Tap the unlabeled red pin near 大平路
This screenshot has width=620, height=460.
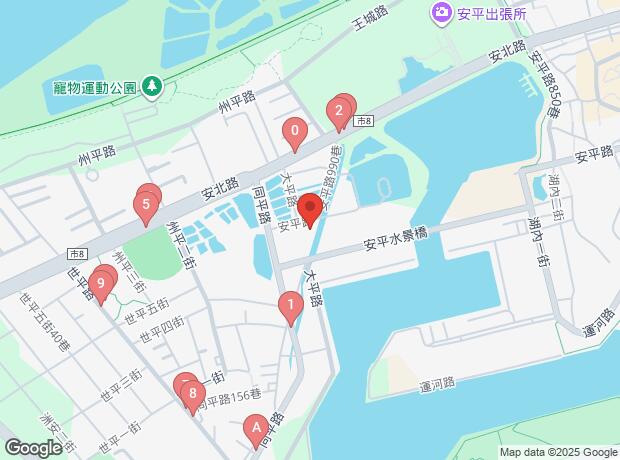coord(309,210)
